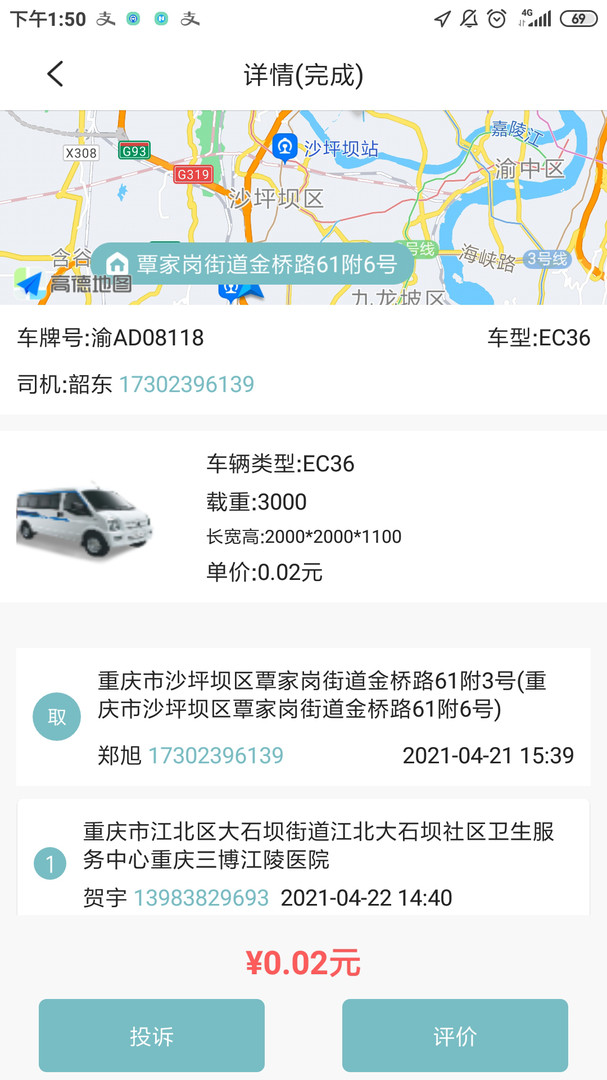607x1080 pixels.
Task: Dial pickup contact 郑旭's phone number
Action: point(215,755)
